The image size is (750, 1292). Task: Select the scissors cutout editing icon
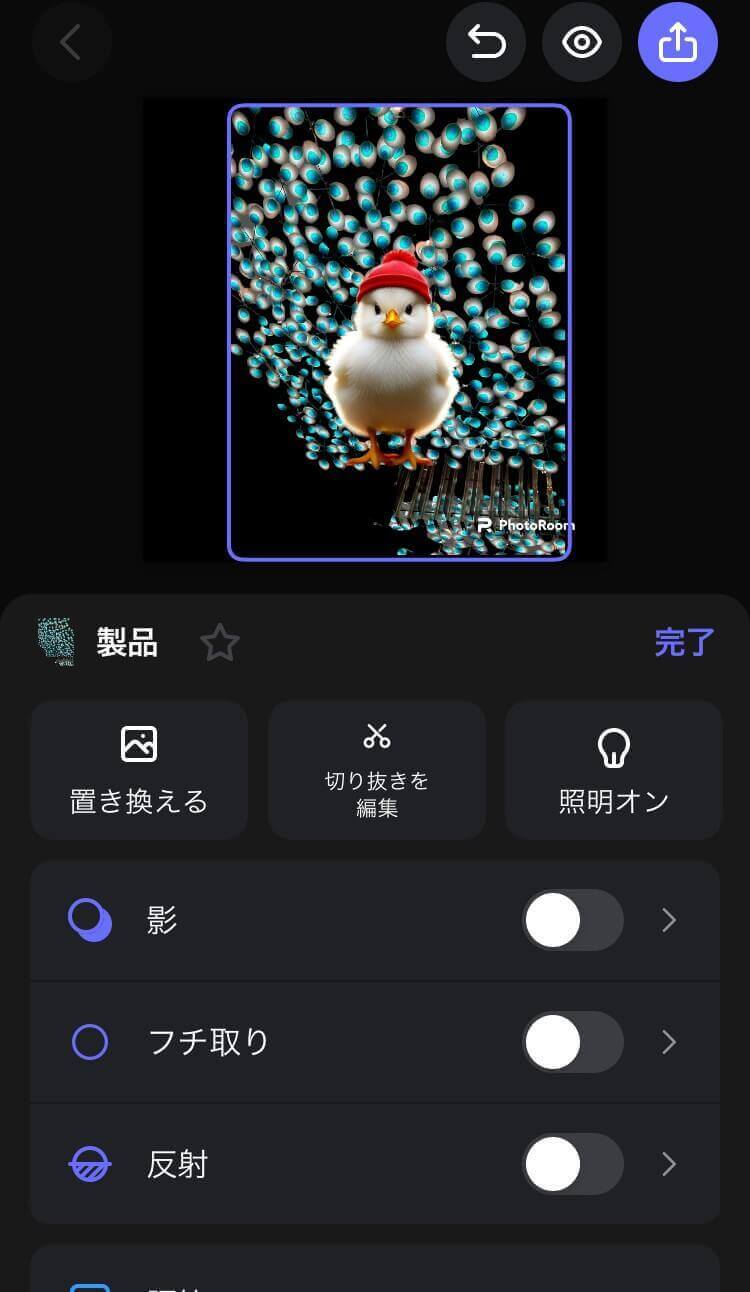click(376, 737)
